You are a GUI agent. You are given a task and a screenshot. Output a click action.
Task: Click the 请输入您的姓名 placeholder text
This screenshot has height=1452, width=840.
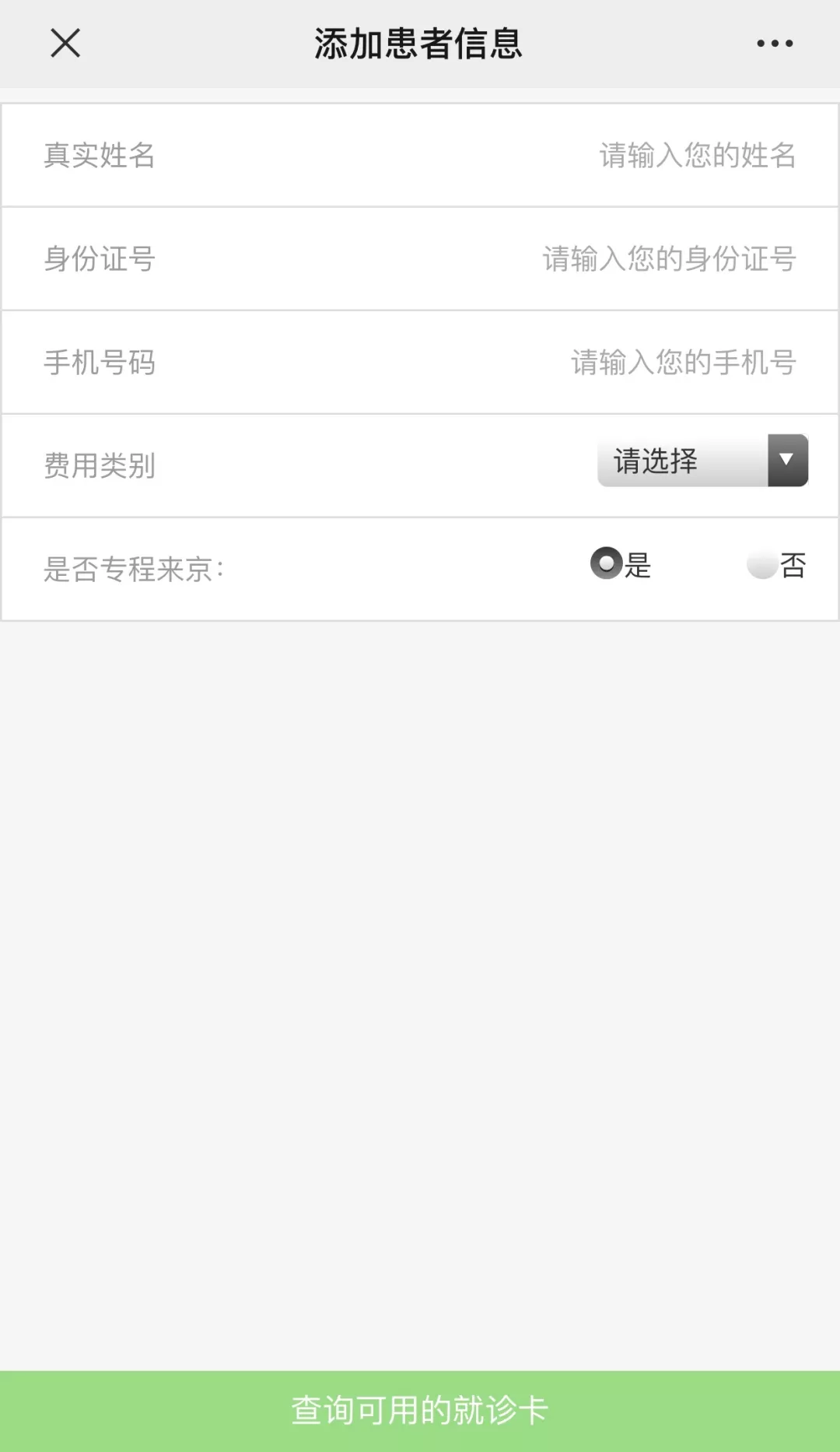point(696,155)
